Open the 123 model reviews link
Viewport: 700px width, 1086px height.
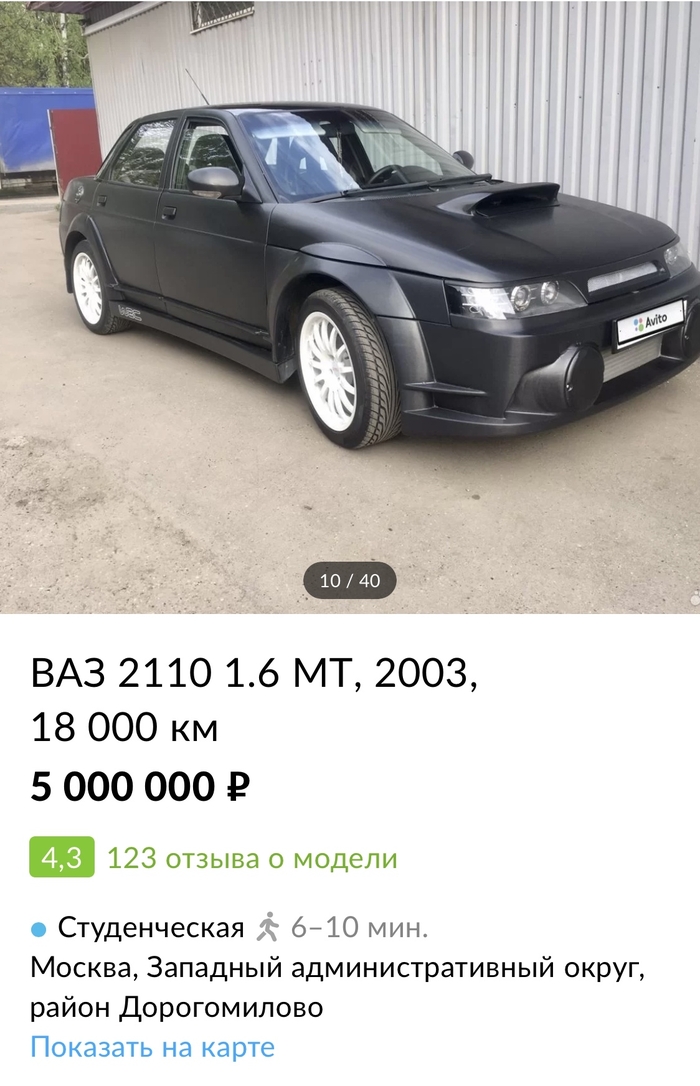[252, 858]
